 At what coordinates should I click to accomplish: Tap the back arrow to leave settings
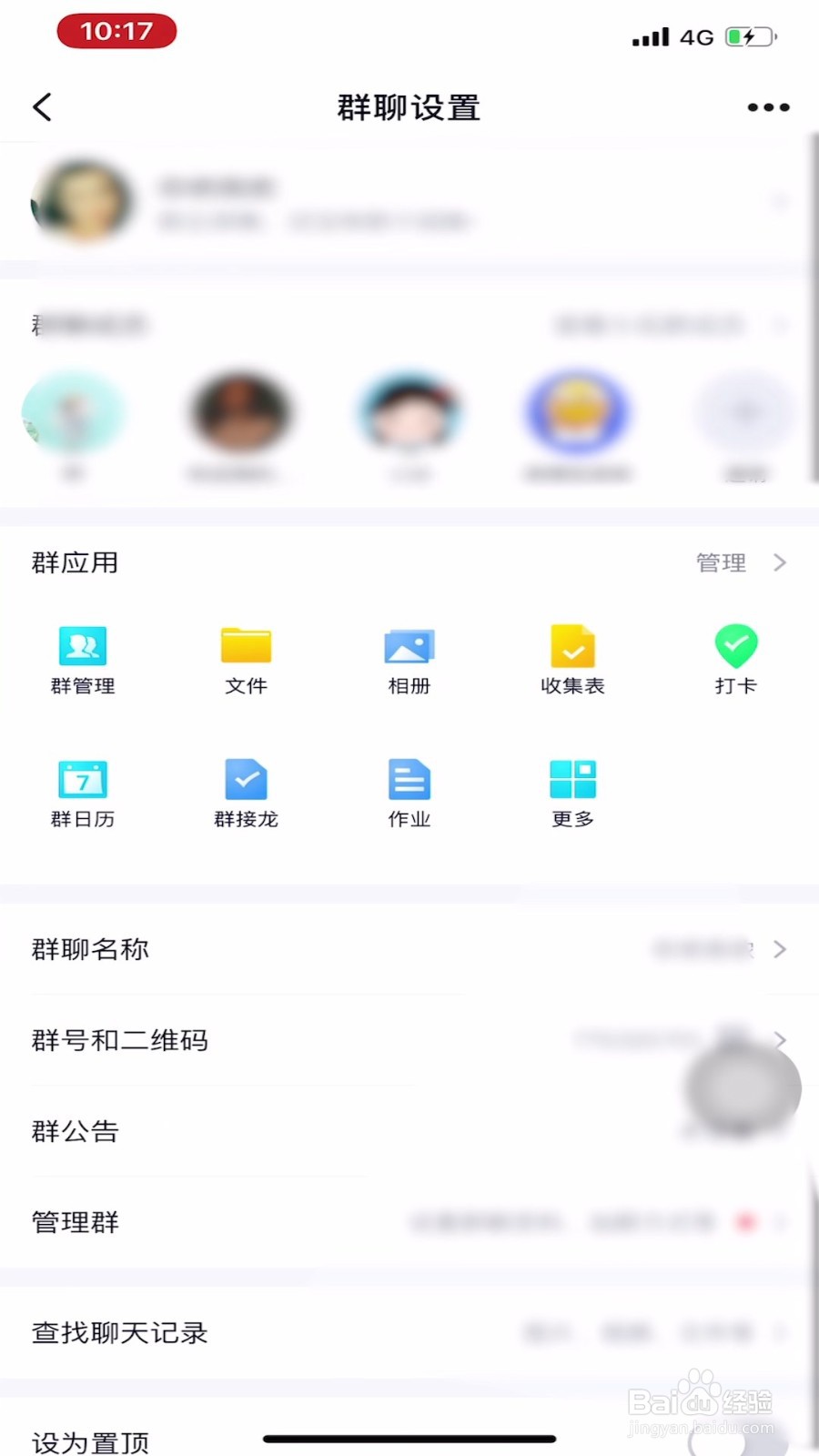42,106
